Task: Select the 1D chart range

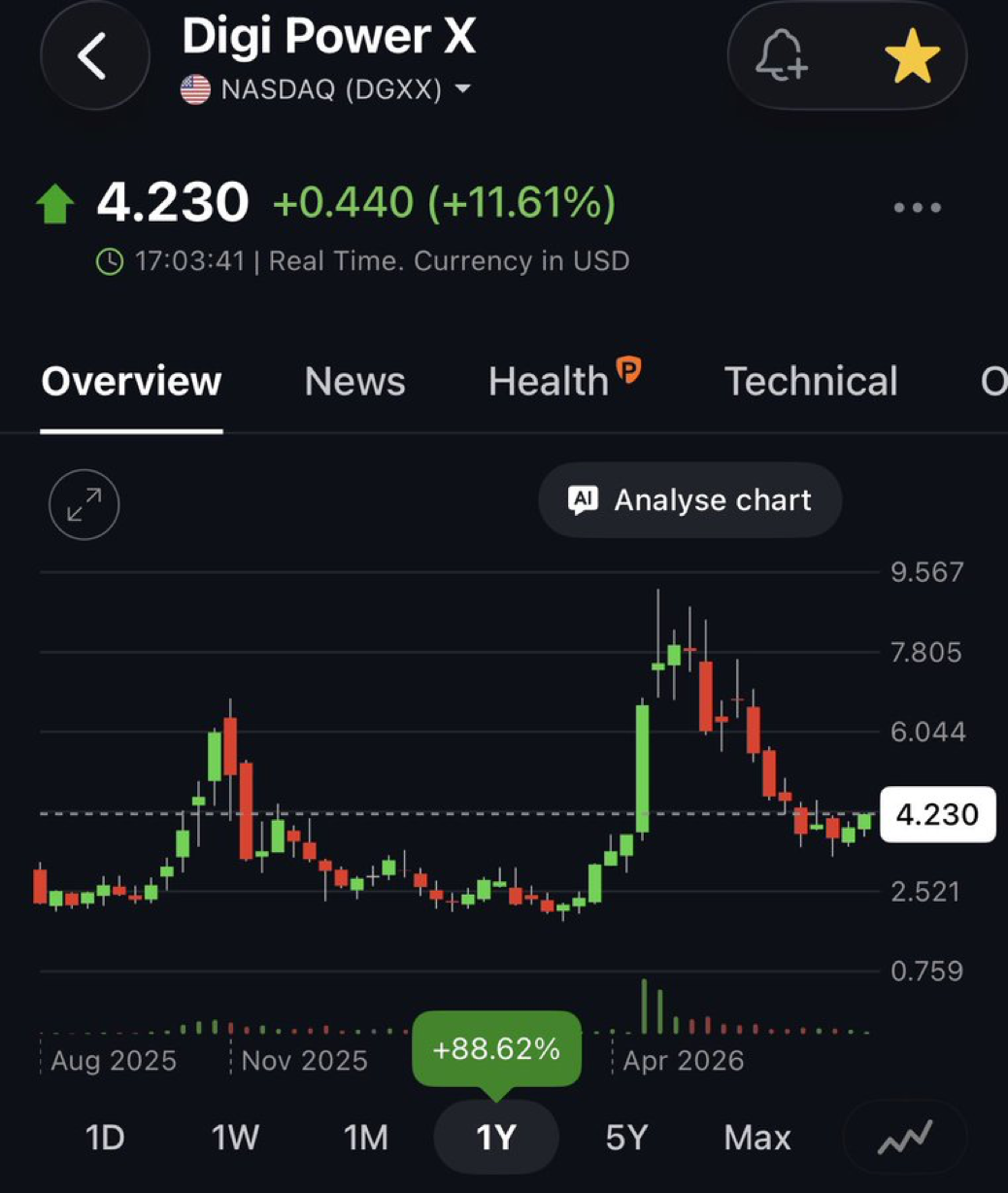Action: point(105,1137)
